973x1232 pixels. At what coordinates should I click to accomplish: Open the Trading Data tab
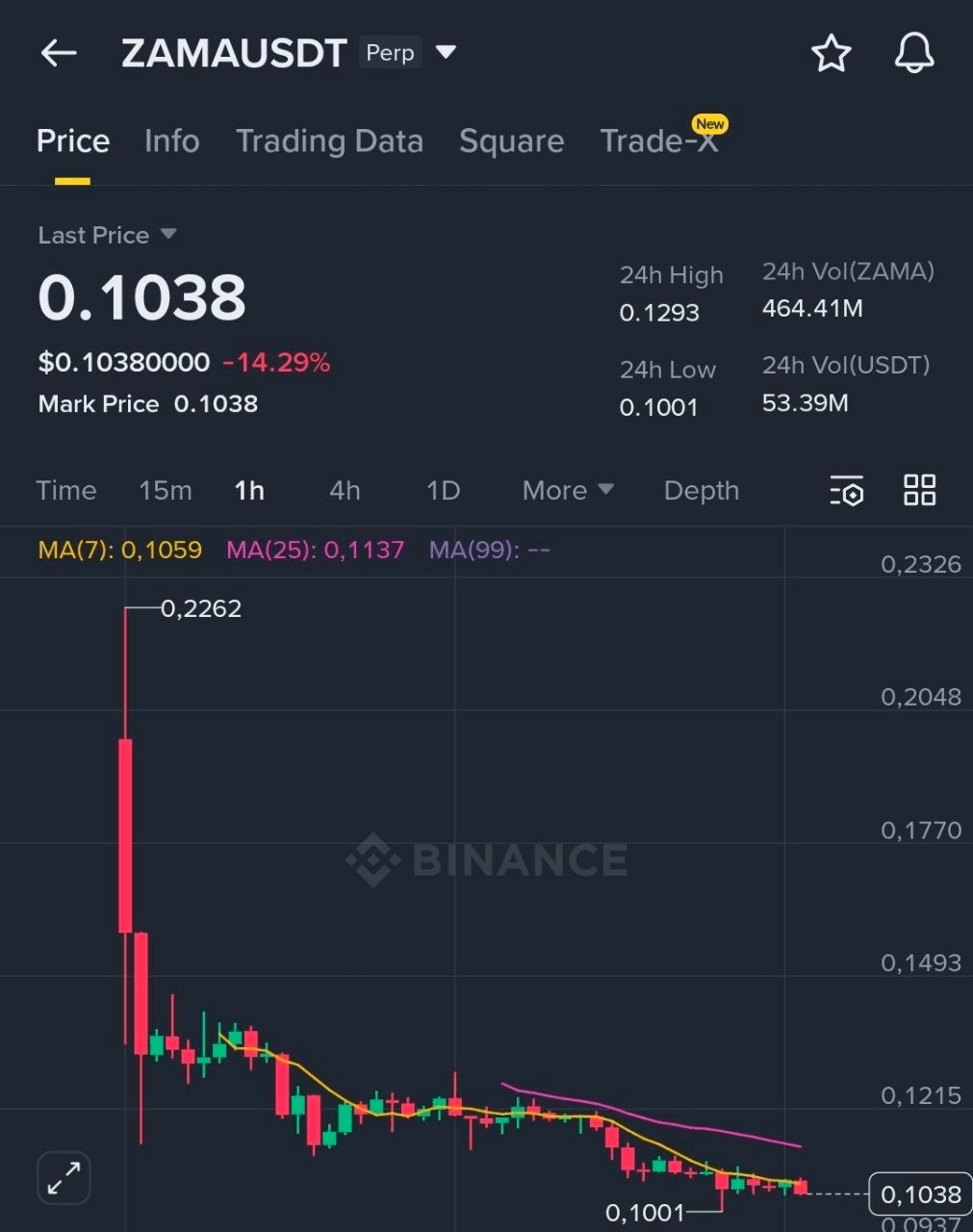click(x=329, y=141)
